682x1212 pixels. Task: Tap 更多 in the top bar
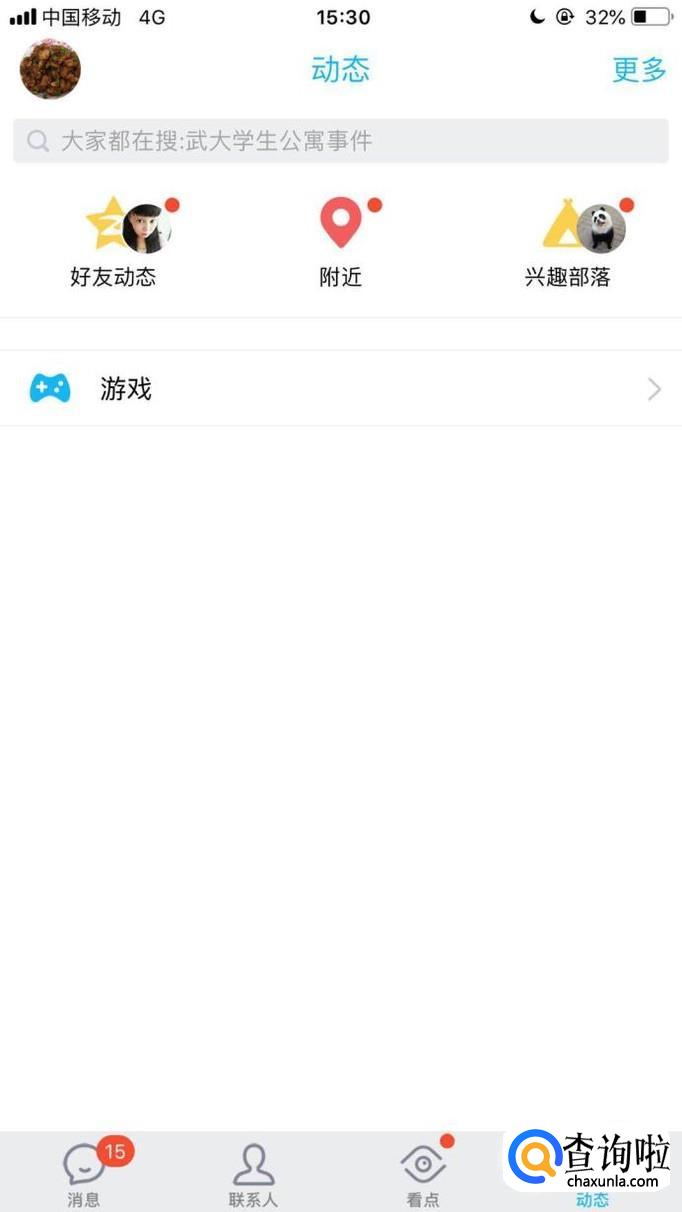tap(639, 70)
